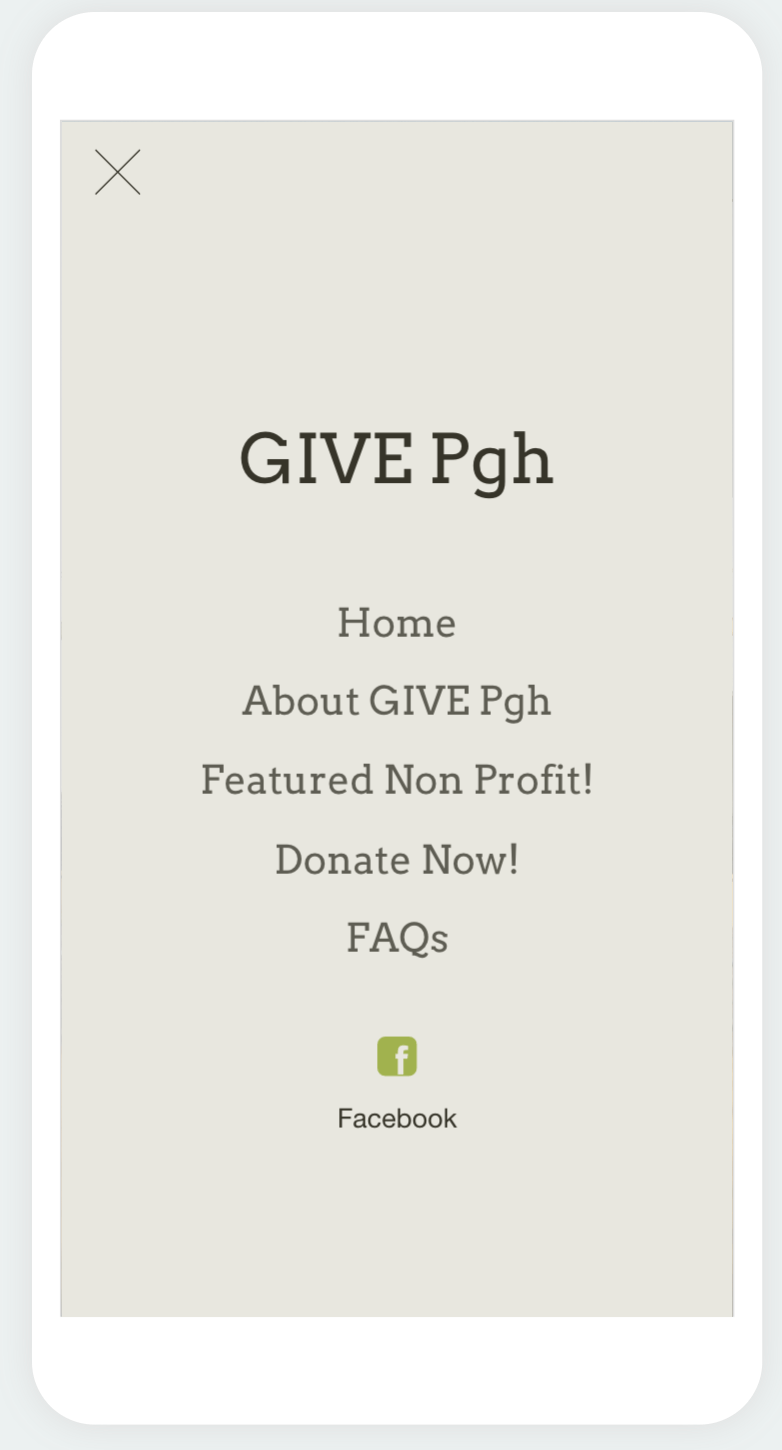
Task: View the Featured Non Profit! page
Action: click(397, 780)
